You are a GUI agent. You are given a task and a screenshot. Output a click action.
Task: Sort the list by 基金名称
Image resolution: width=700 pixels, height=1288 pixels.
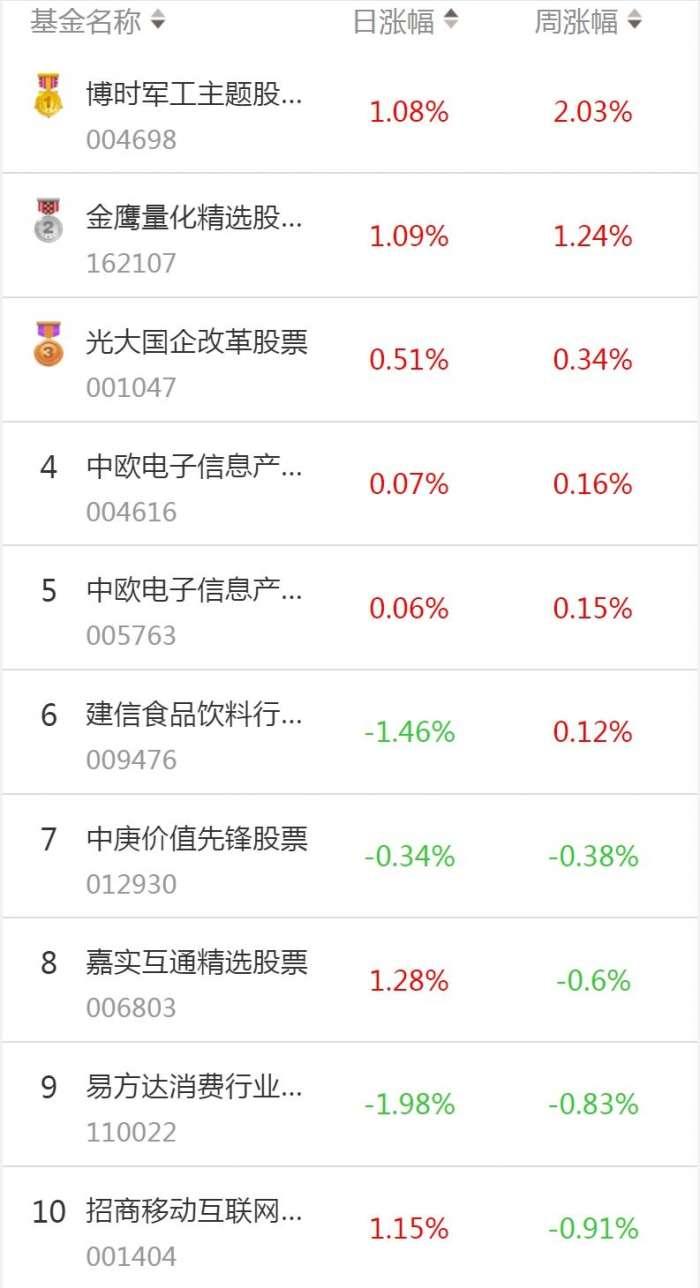[98, 21]
